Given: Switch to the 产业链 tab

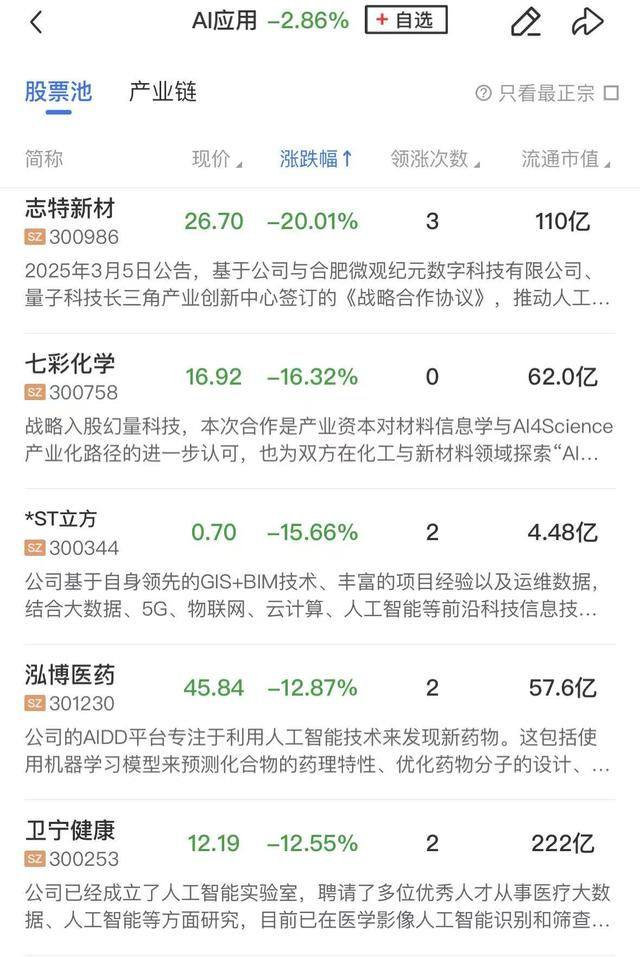Looking at the screenshot, I should point(162,93).
